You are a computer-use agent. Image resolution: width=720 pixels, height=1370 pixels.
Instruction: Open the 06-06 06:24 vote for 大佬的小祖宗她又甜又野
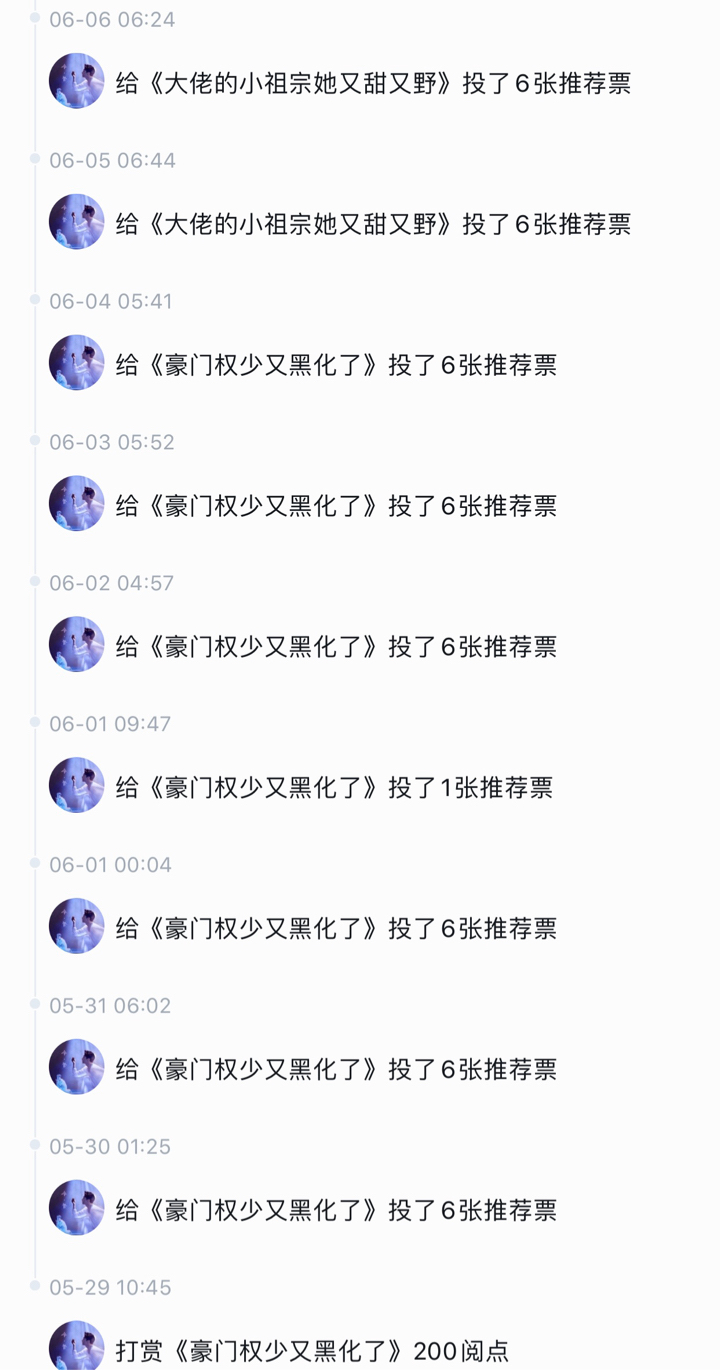(373, 83)
